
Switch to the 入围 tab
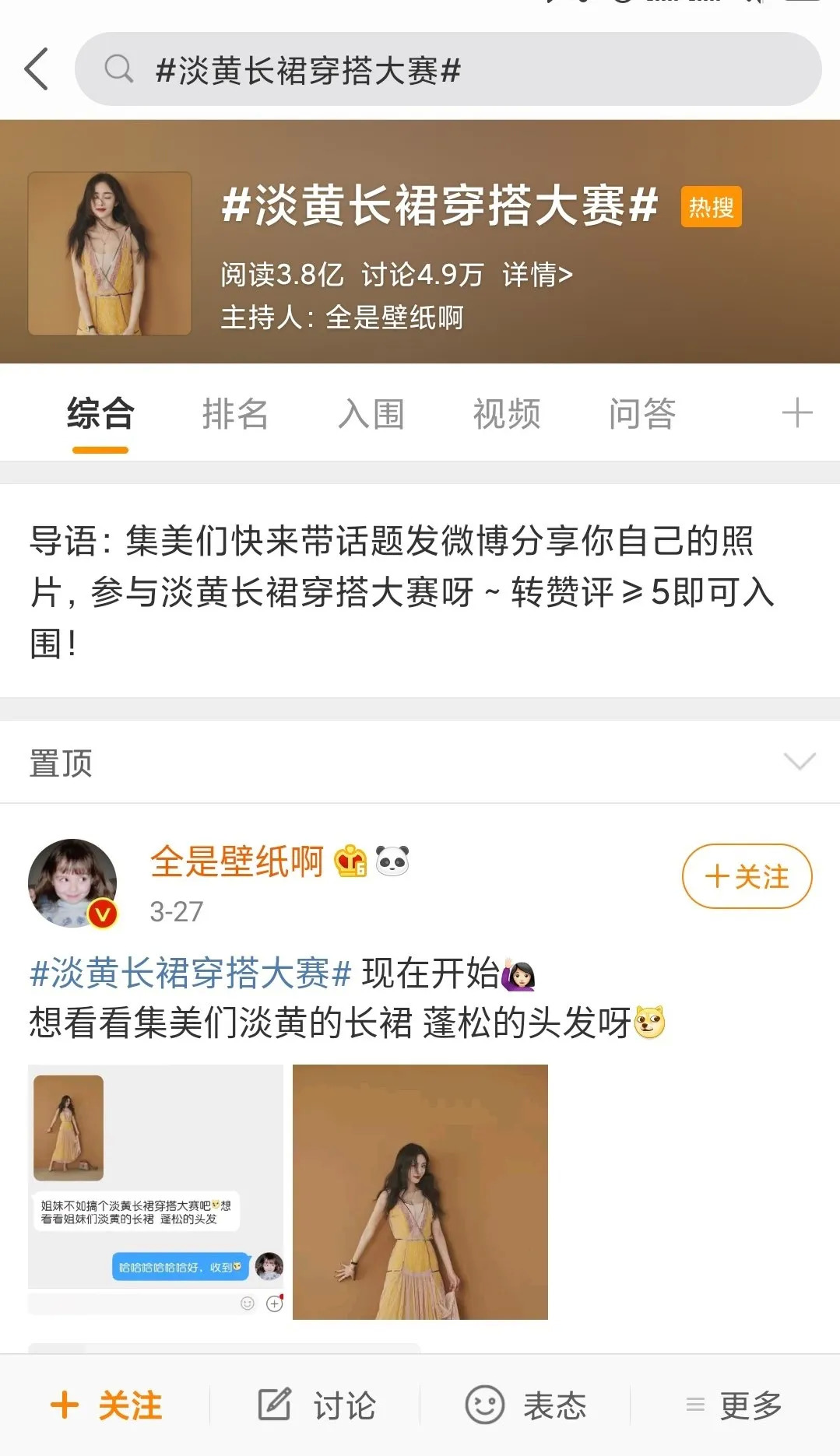[x=371, y=413]
